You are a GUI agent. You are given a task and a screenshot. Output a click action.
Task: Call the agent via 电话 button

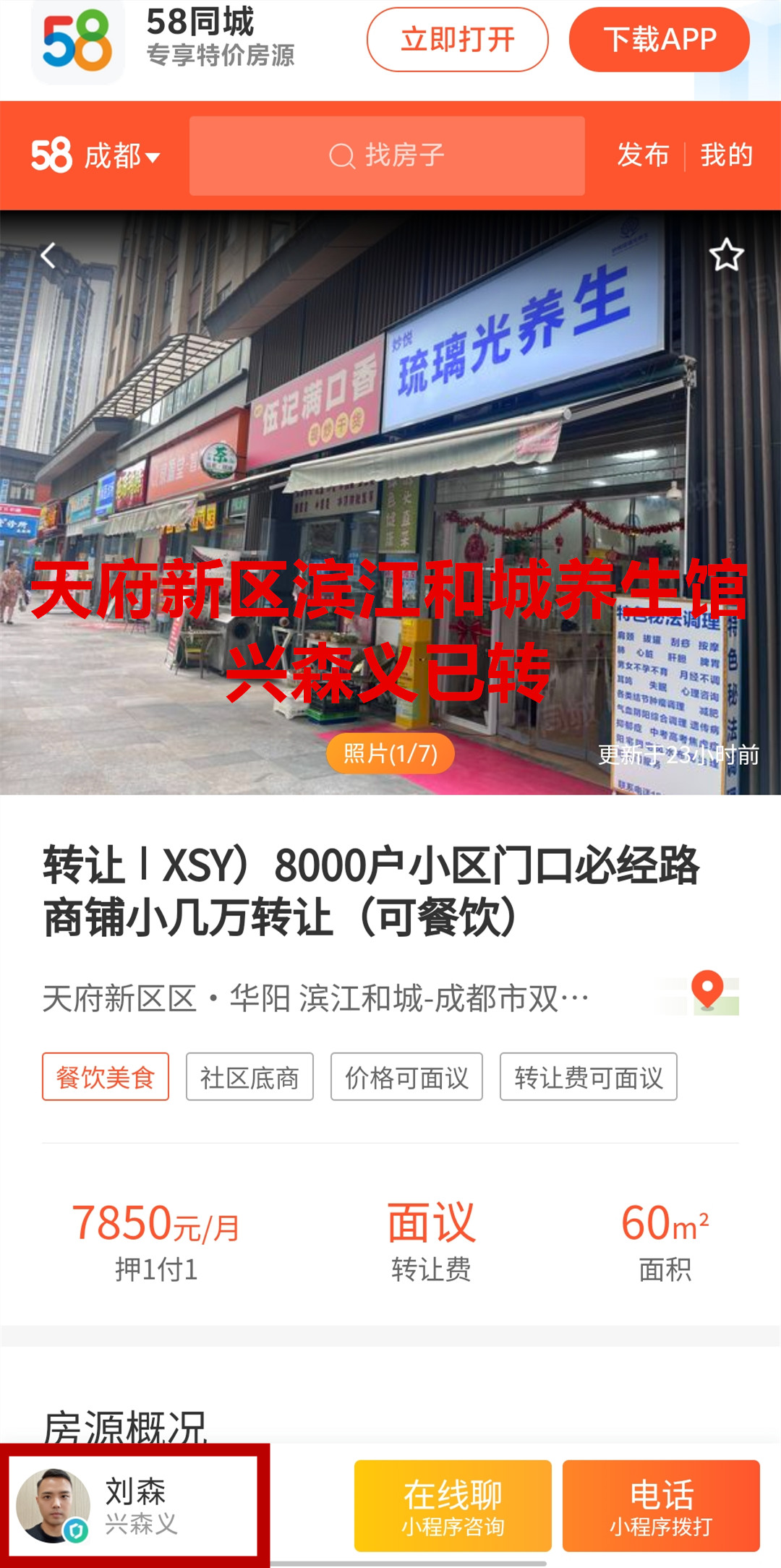[661, 1506]
